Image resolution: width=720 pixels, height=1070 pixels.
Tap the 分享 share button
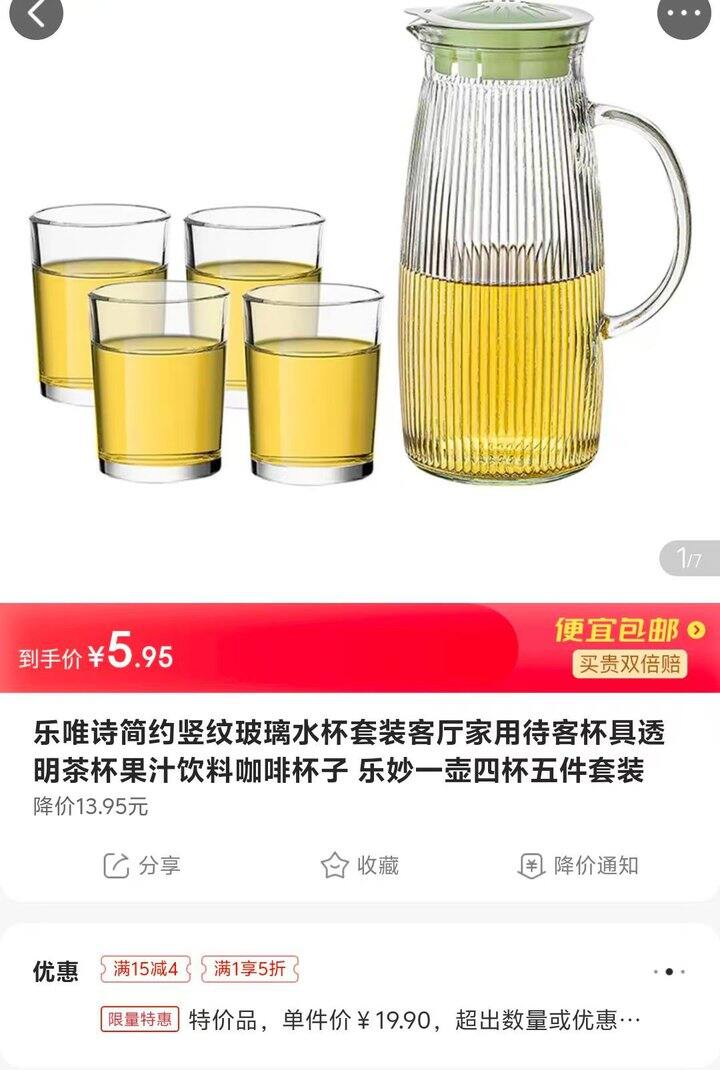[145, 867]
